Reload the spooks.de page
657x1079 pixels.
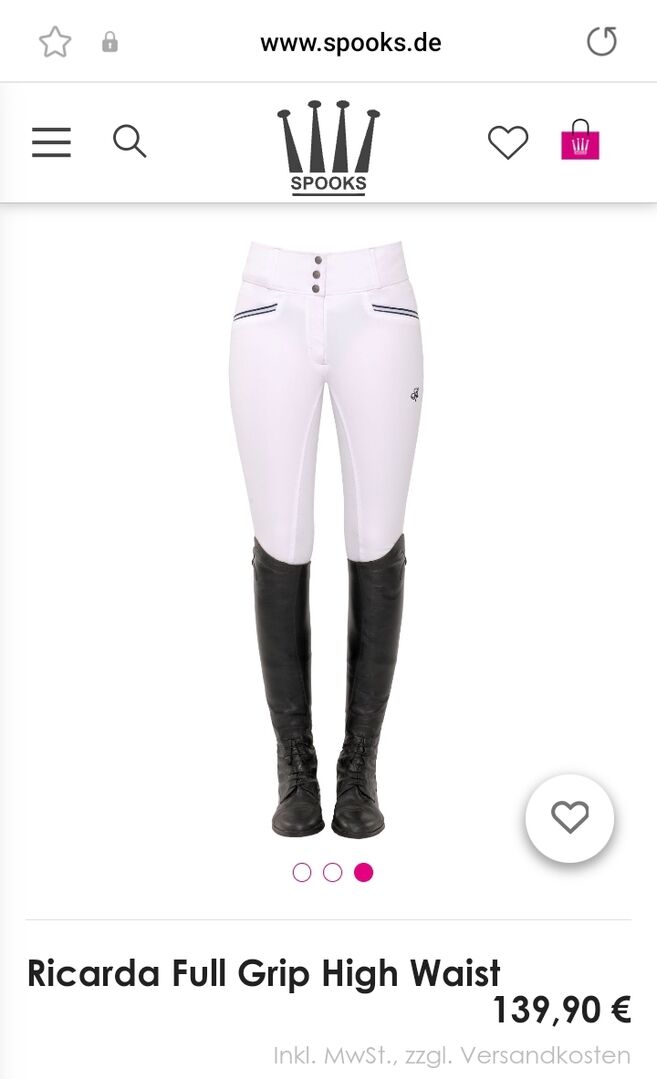coord(601,42)
